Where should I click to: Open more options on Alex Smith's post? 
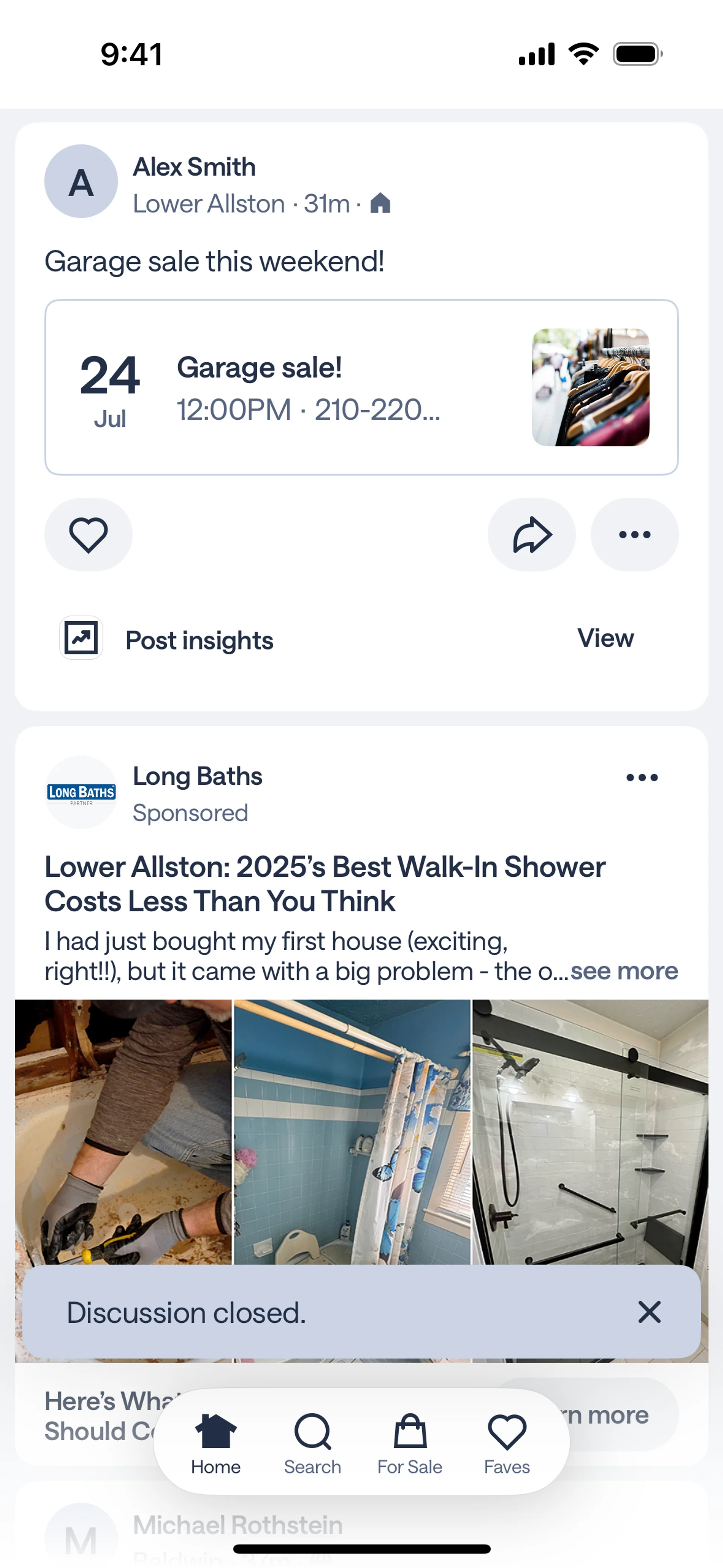pos(634,535)
